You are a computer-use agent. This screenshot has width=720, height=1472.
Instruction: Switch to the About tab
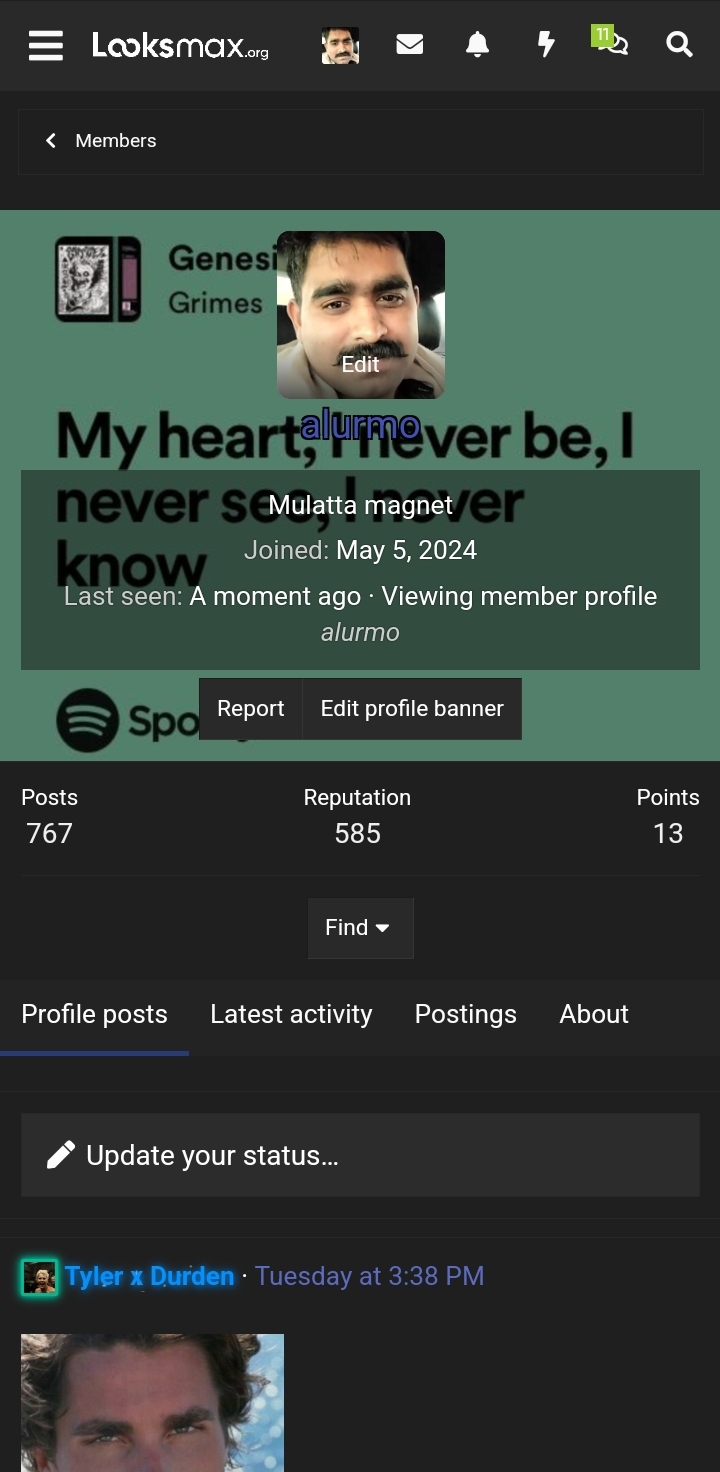pyautogui.click(x=594, y=1014)
